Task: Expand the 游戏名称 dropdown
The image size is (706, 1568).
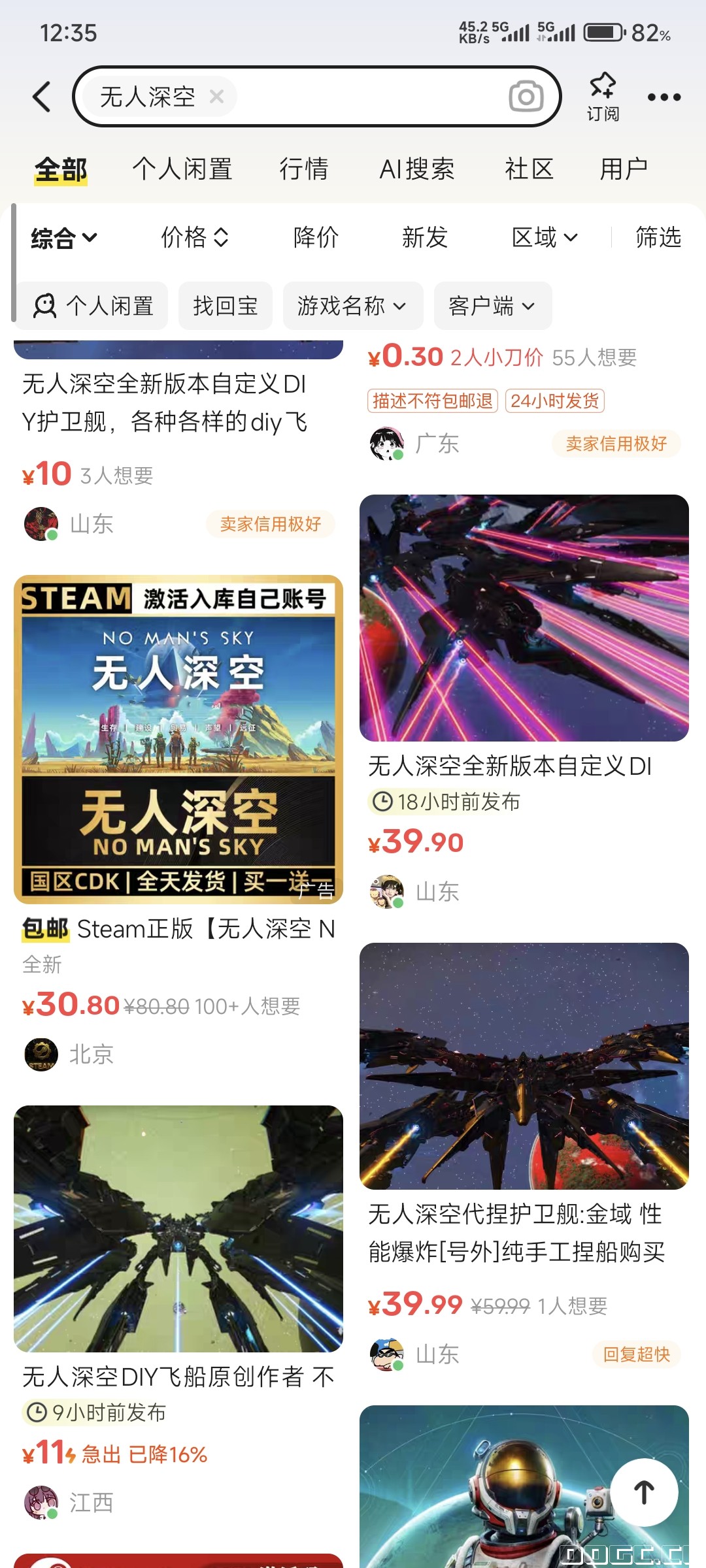Action: [x=352, y=305]
